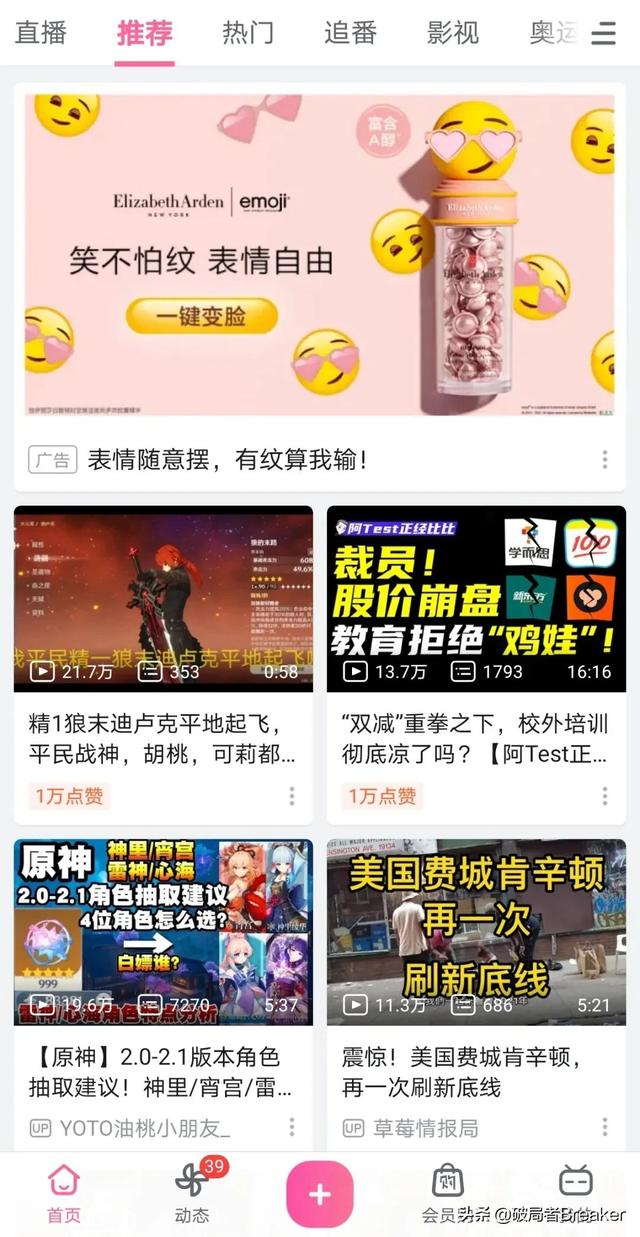
Task: Open the 会员购 shopping tab
Action: point(447,1193)
